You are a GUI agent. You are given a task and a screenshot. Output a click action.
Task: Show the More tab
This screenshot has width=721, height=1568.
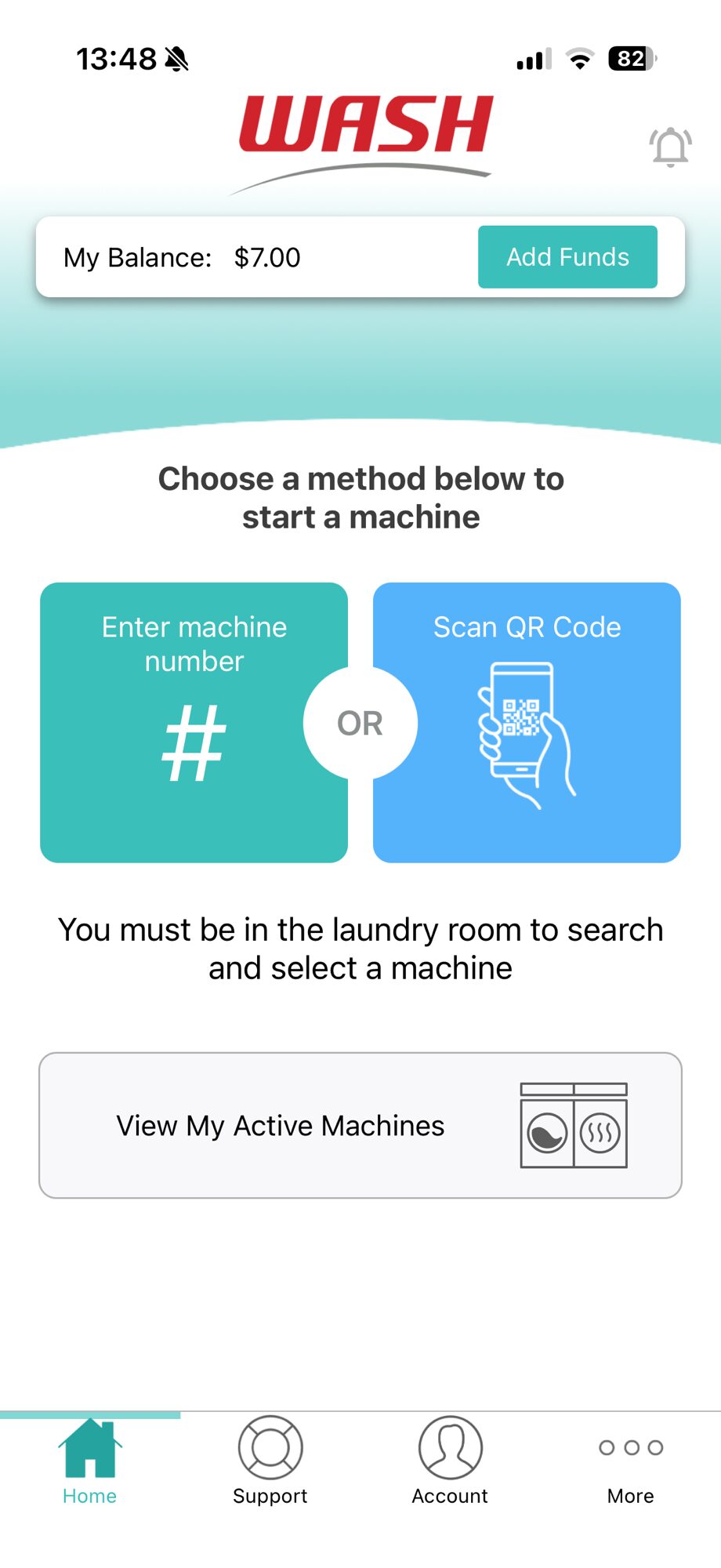(x=631, y=1460)
